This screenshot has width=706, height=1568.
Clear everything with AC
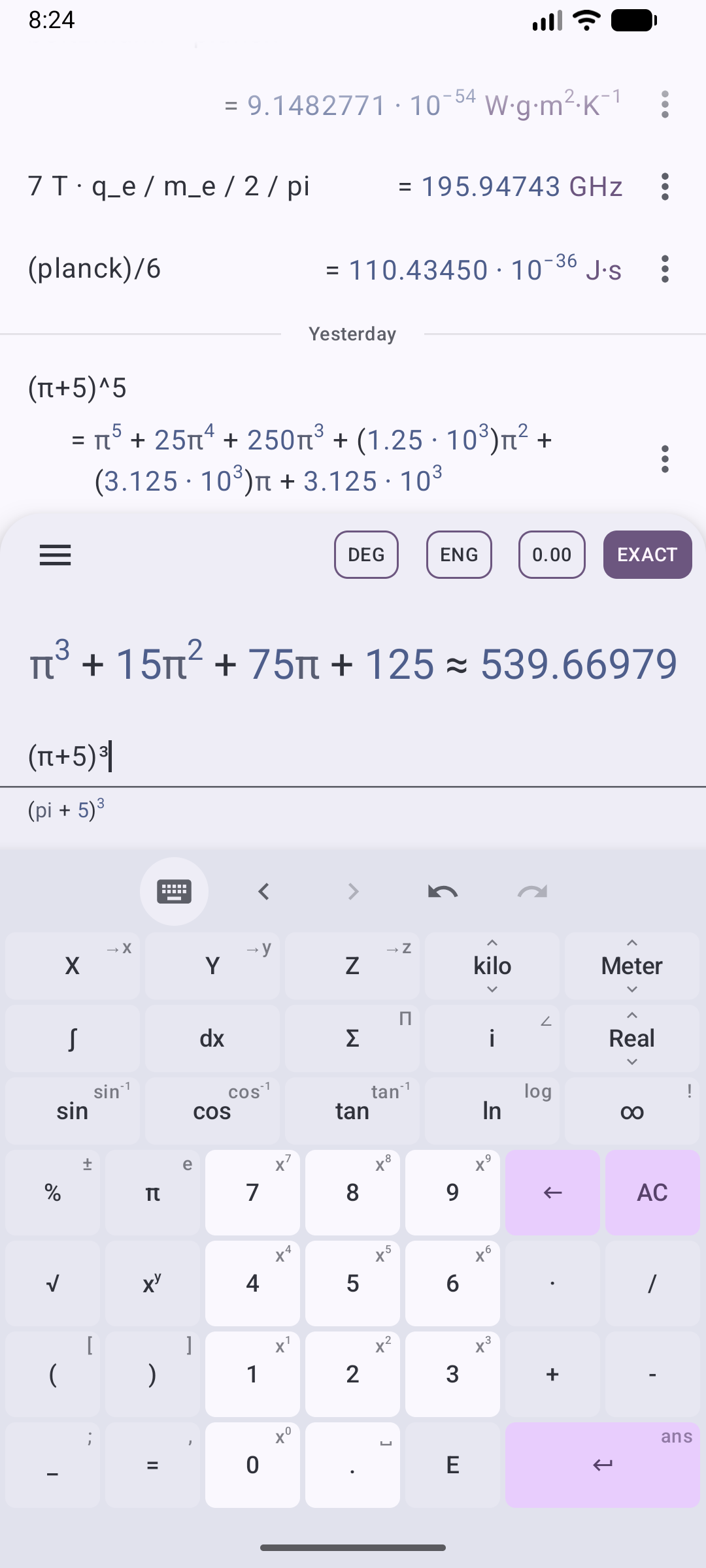652,1192
